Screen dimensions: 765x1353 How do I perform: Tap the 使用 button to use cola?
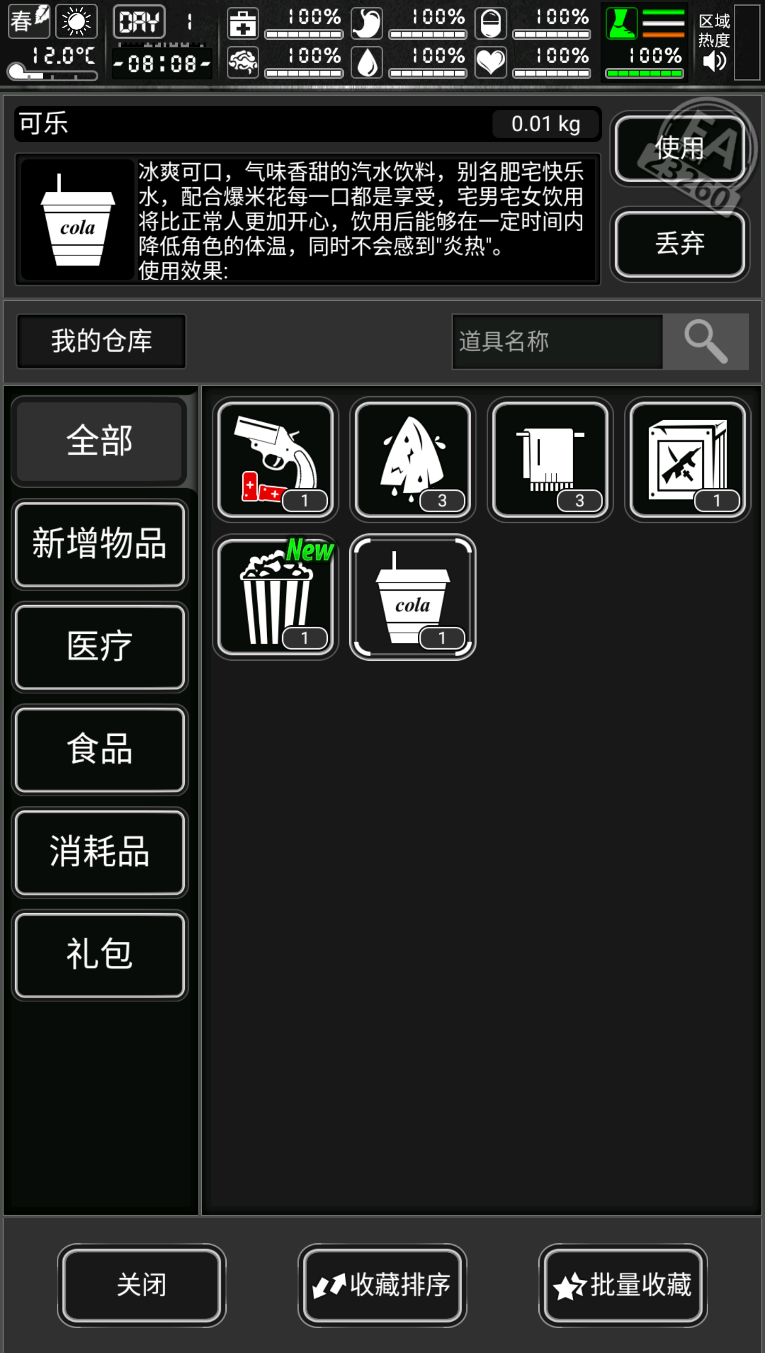pyautogui.click(x=679, y=149)
